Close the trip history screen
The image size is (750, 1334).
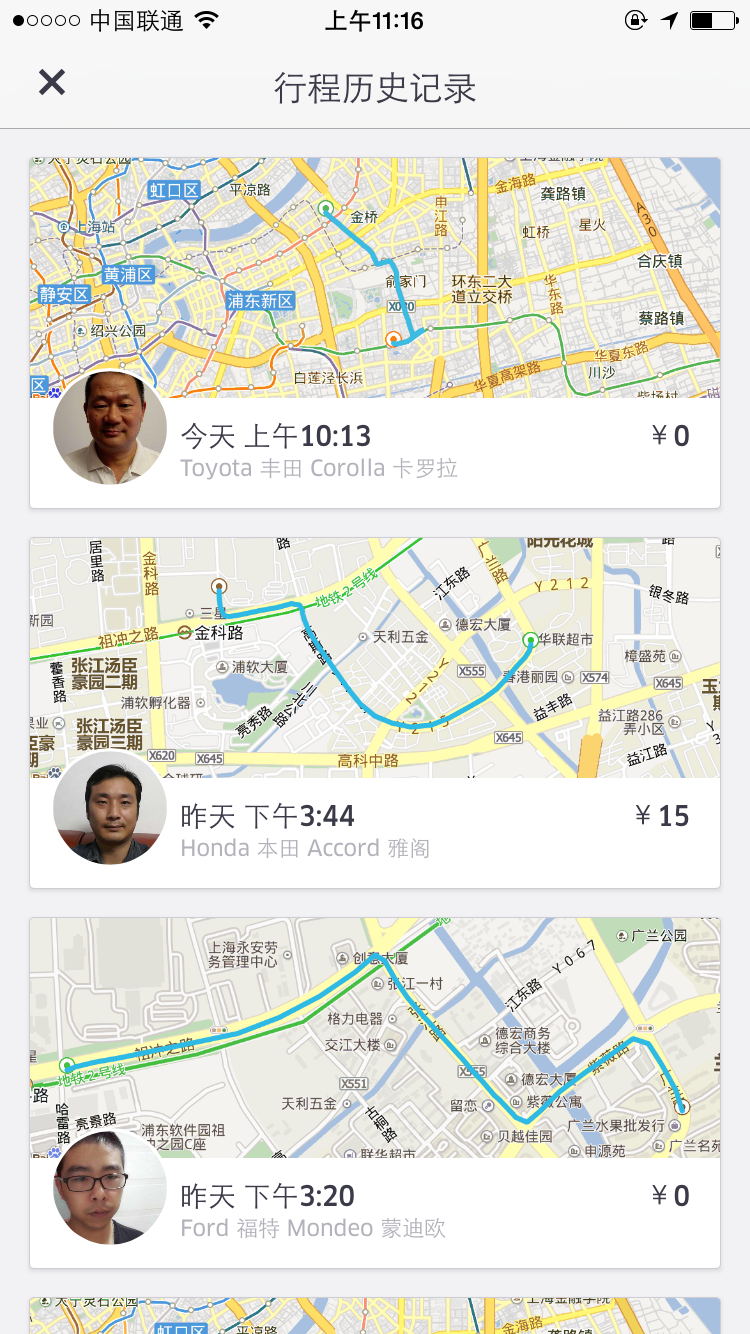pyautogui.click(x=52, y=83)
